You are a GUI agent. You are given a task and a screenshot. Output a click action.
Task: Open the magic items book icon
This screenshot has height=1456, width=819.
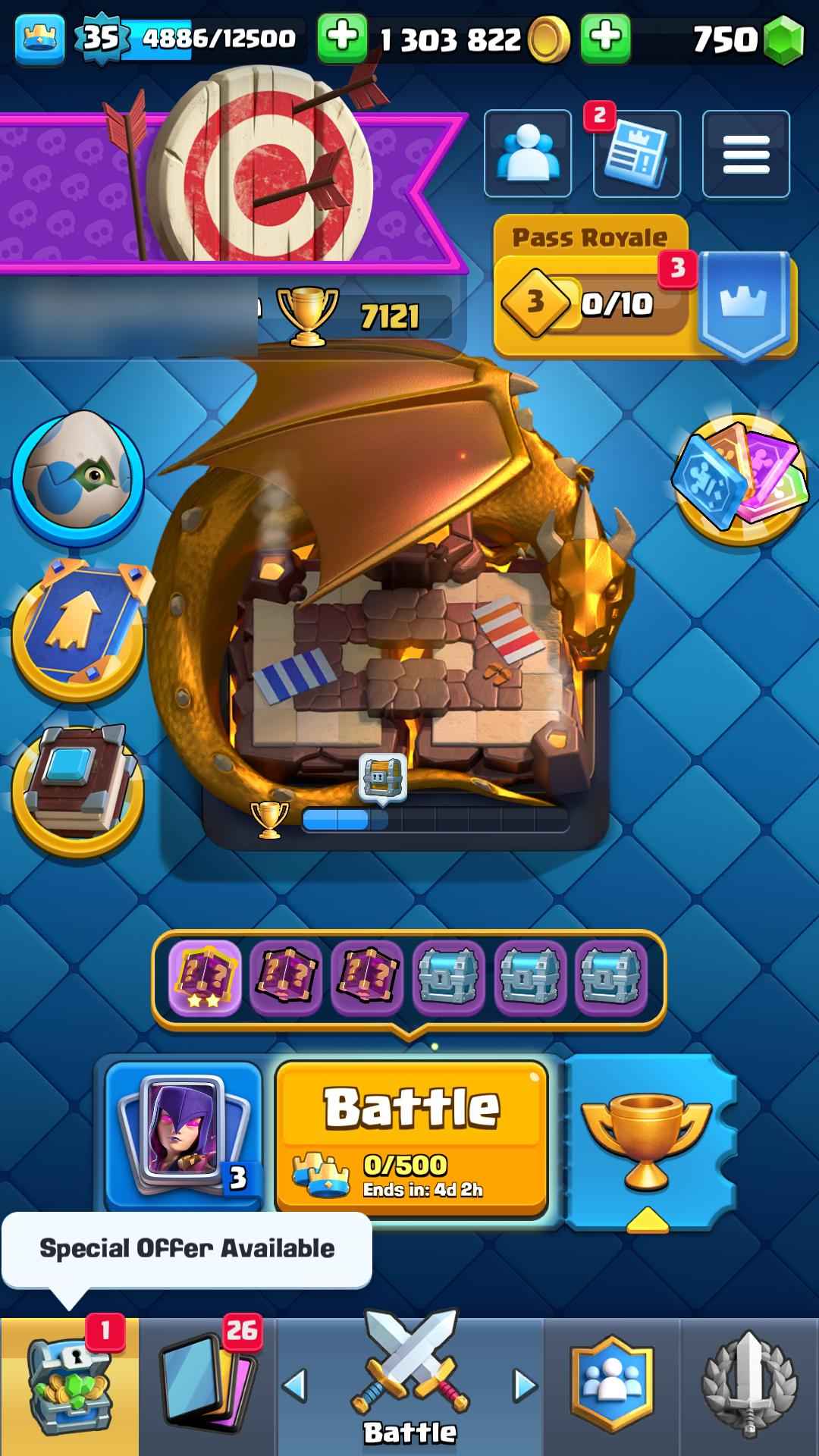77,785
